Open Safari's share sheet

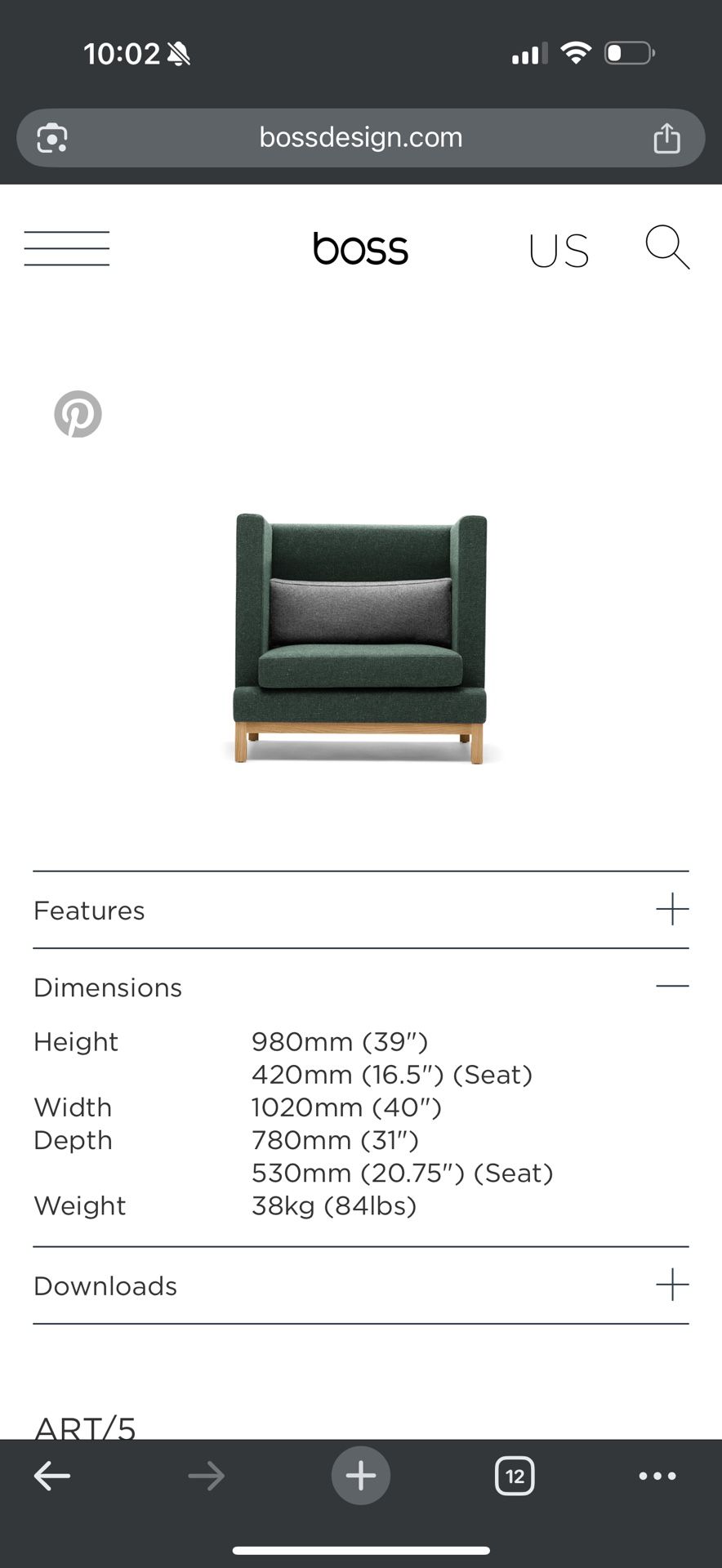(667, 137)
